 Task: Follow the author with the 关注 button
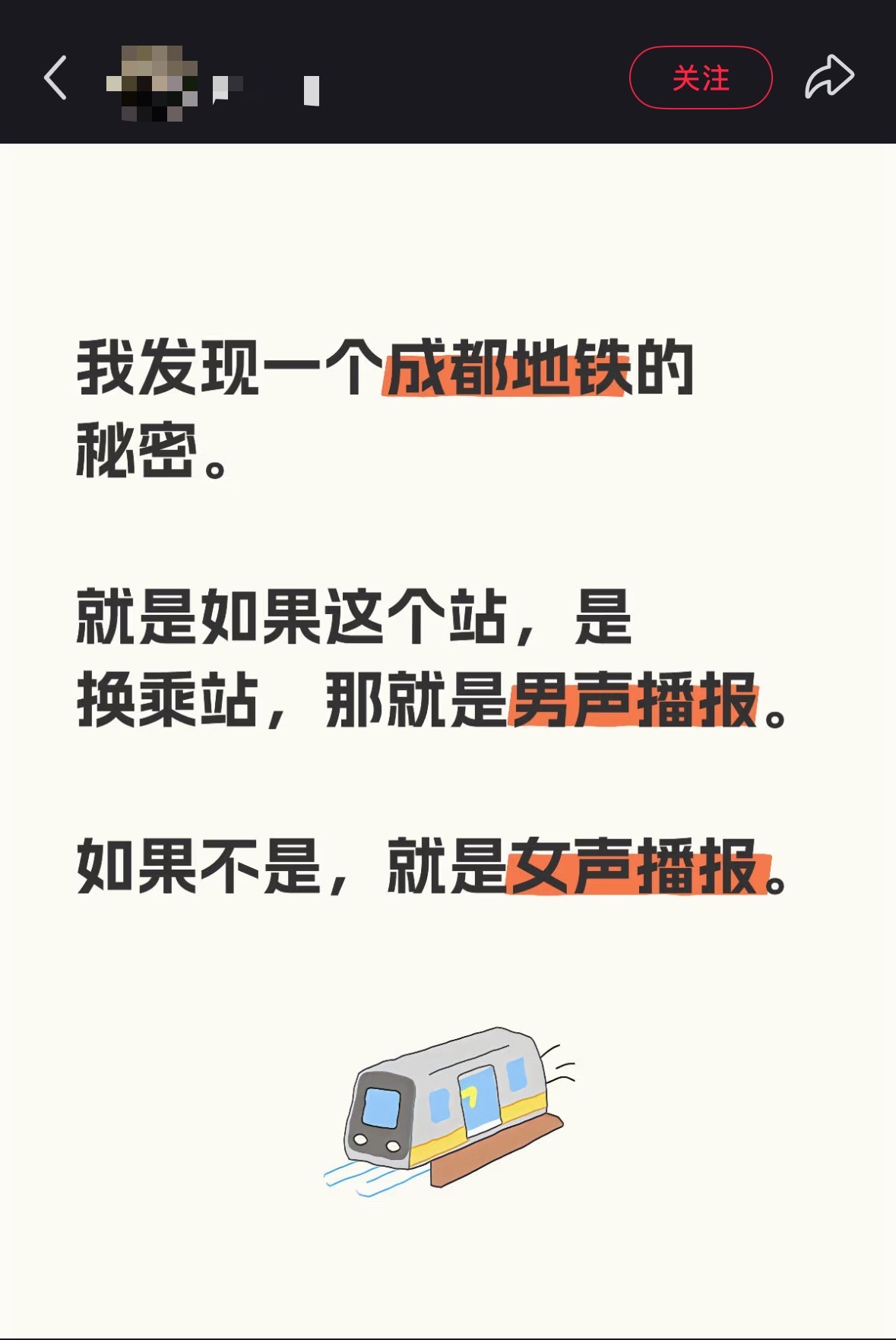tap(700, 78)
